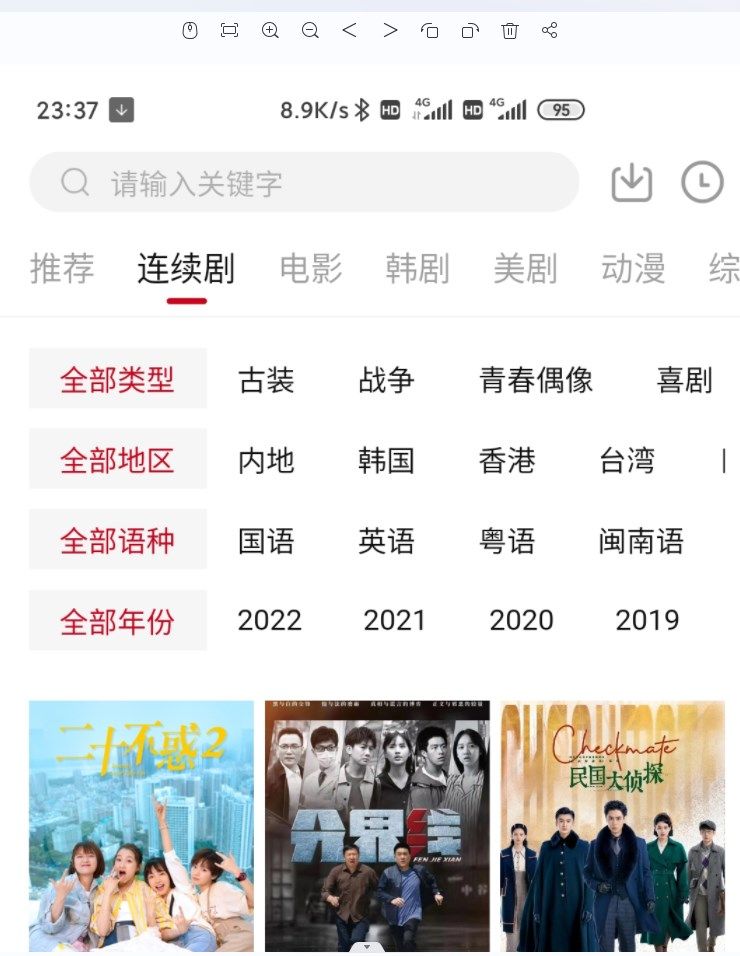The image size is (740, 956).
Task: Choose 内地 region filter
Action: click(266, 460)
